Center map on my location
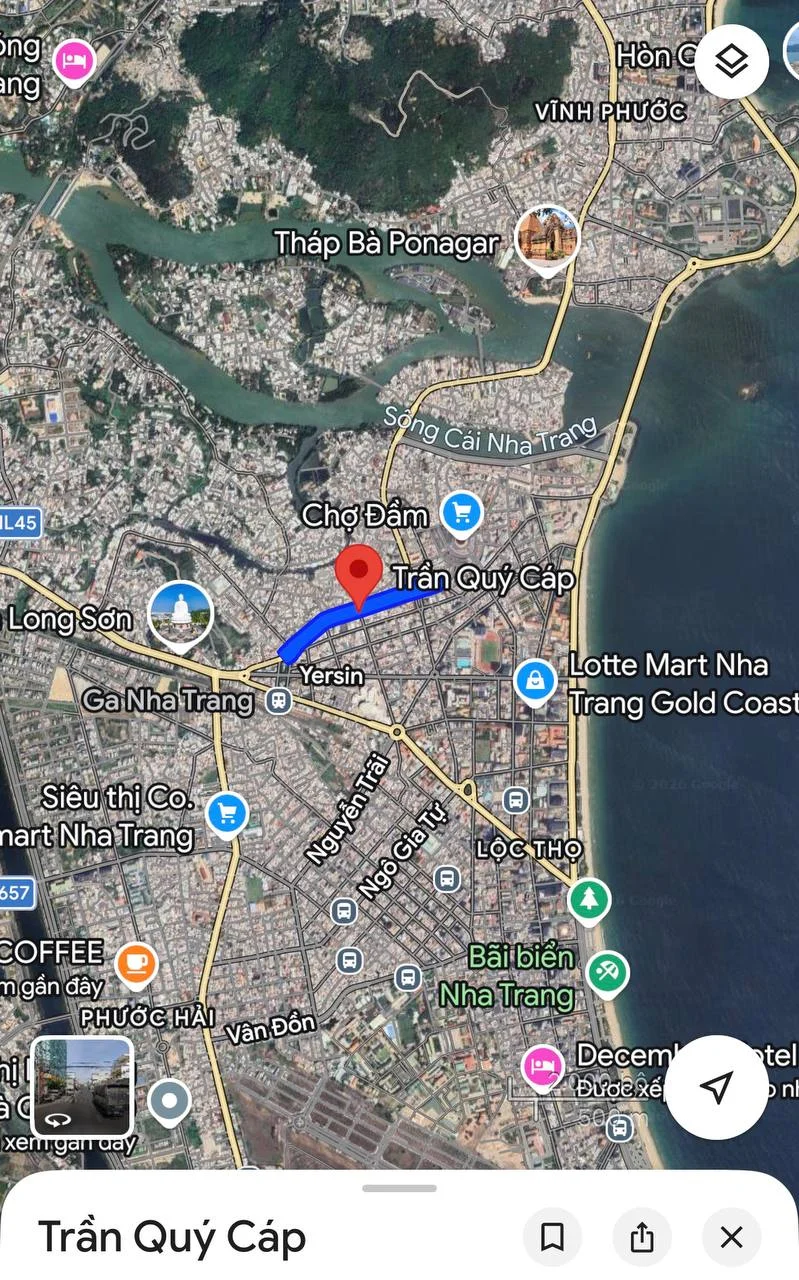Viewport: 799px width, 1280px height. coord(716,1087)
